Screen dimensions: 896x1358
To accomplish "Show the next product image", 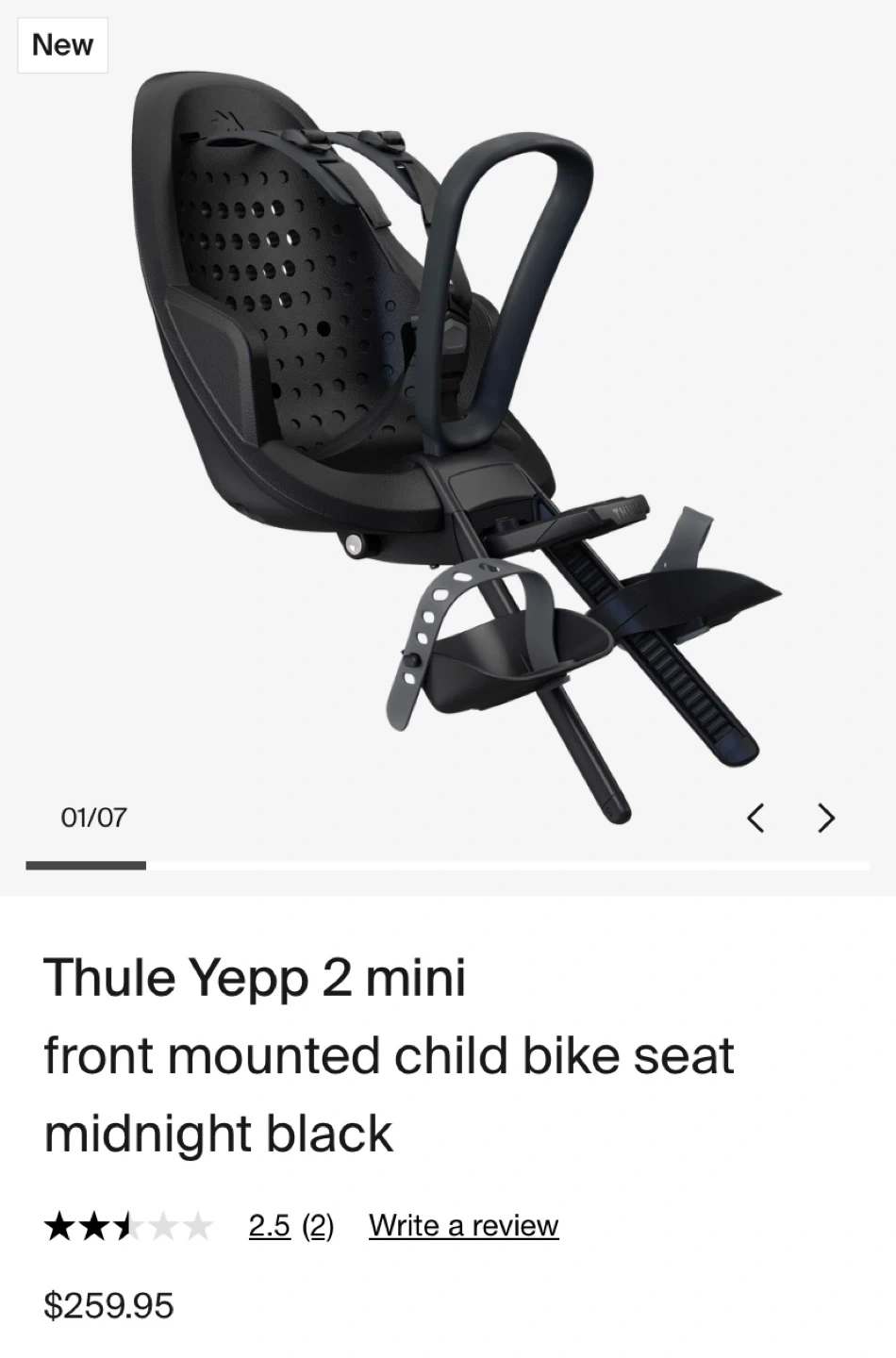I will tap(826, 818).
